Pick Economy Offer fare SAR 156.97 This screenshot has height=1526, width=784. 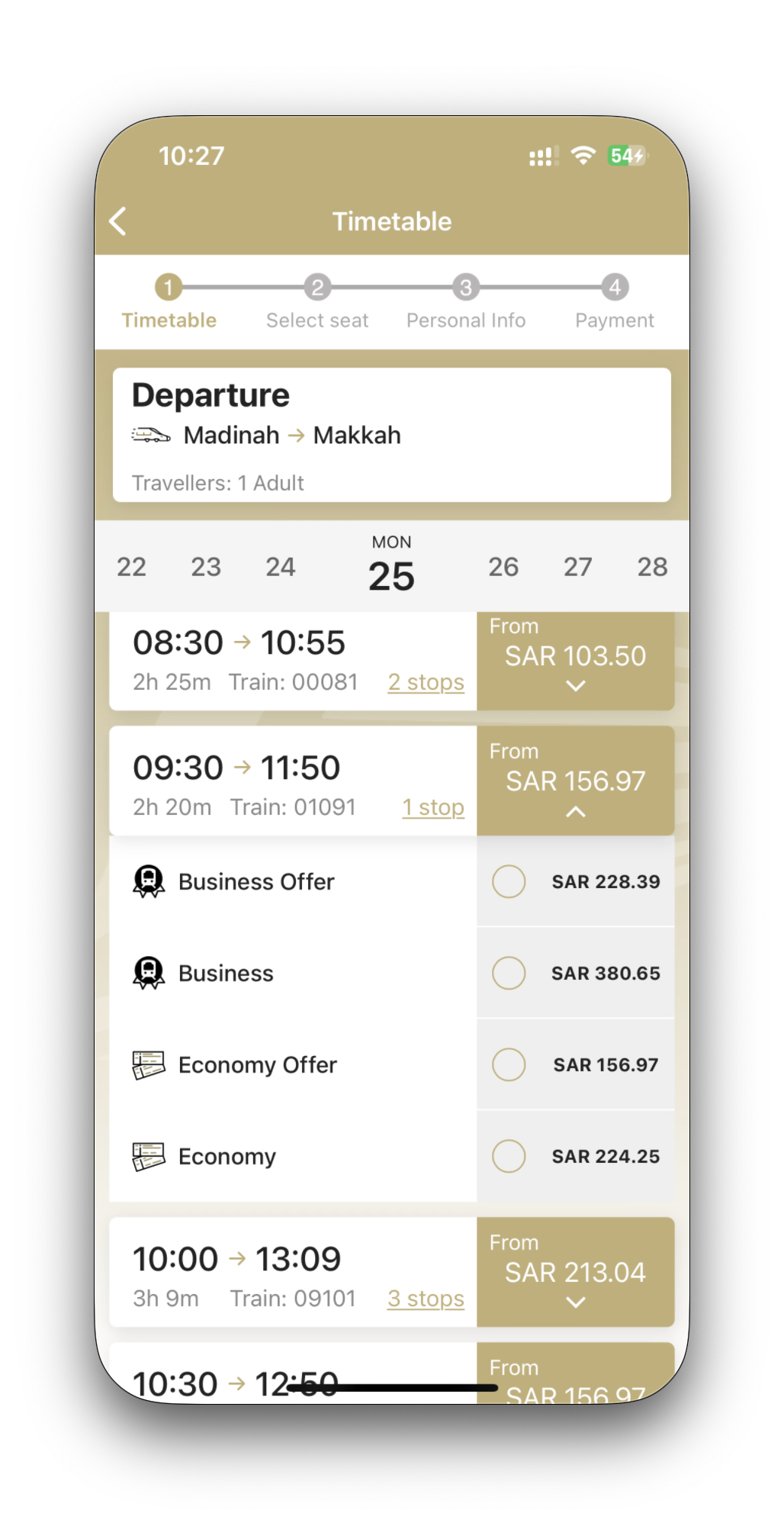509,1064
